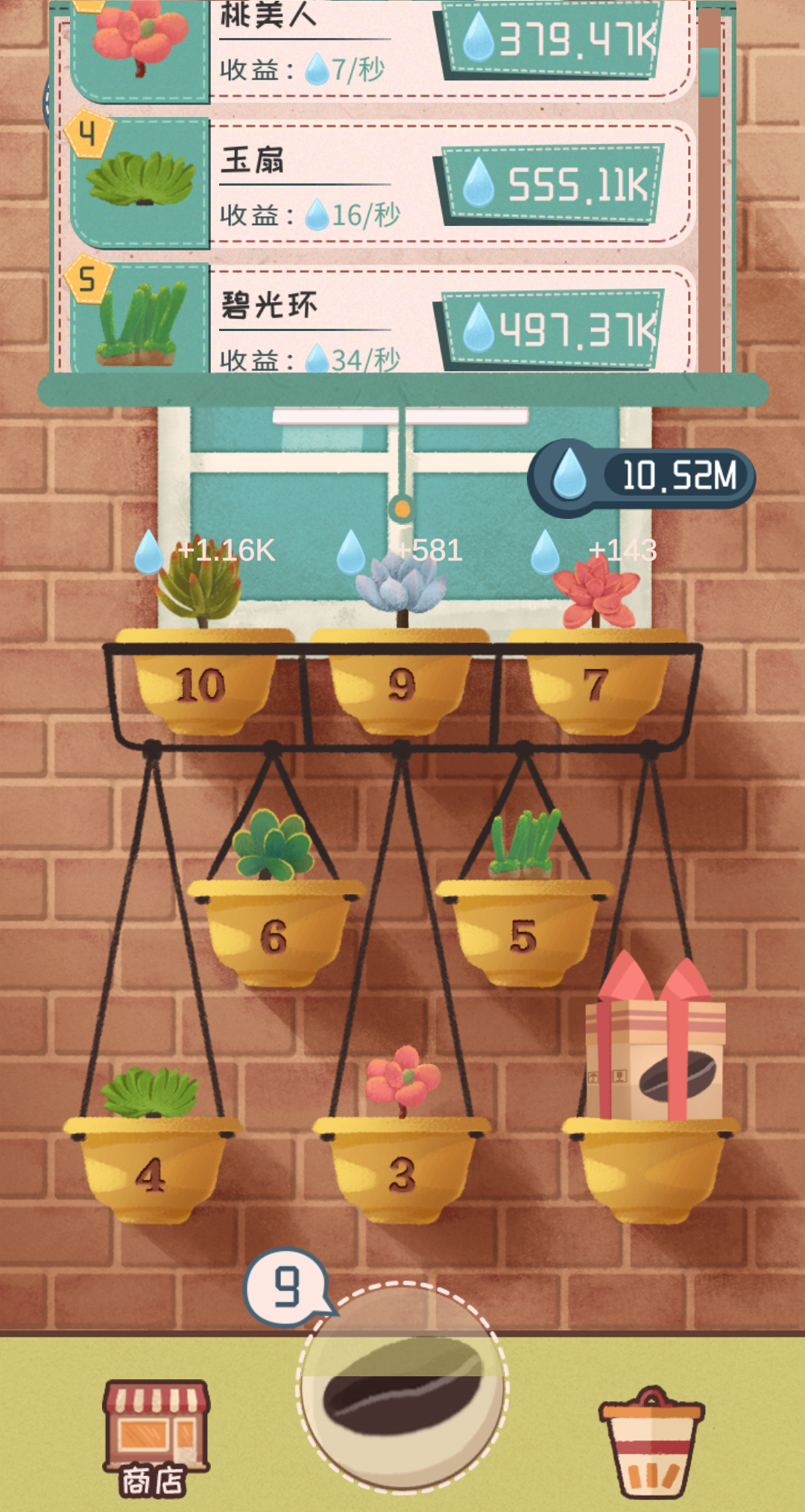Open the trash bin

coord(651,1443)
